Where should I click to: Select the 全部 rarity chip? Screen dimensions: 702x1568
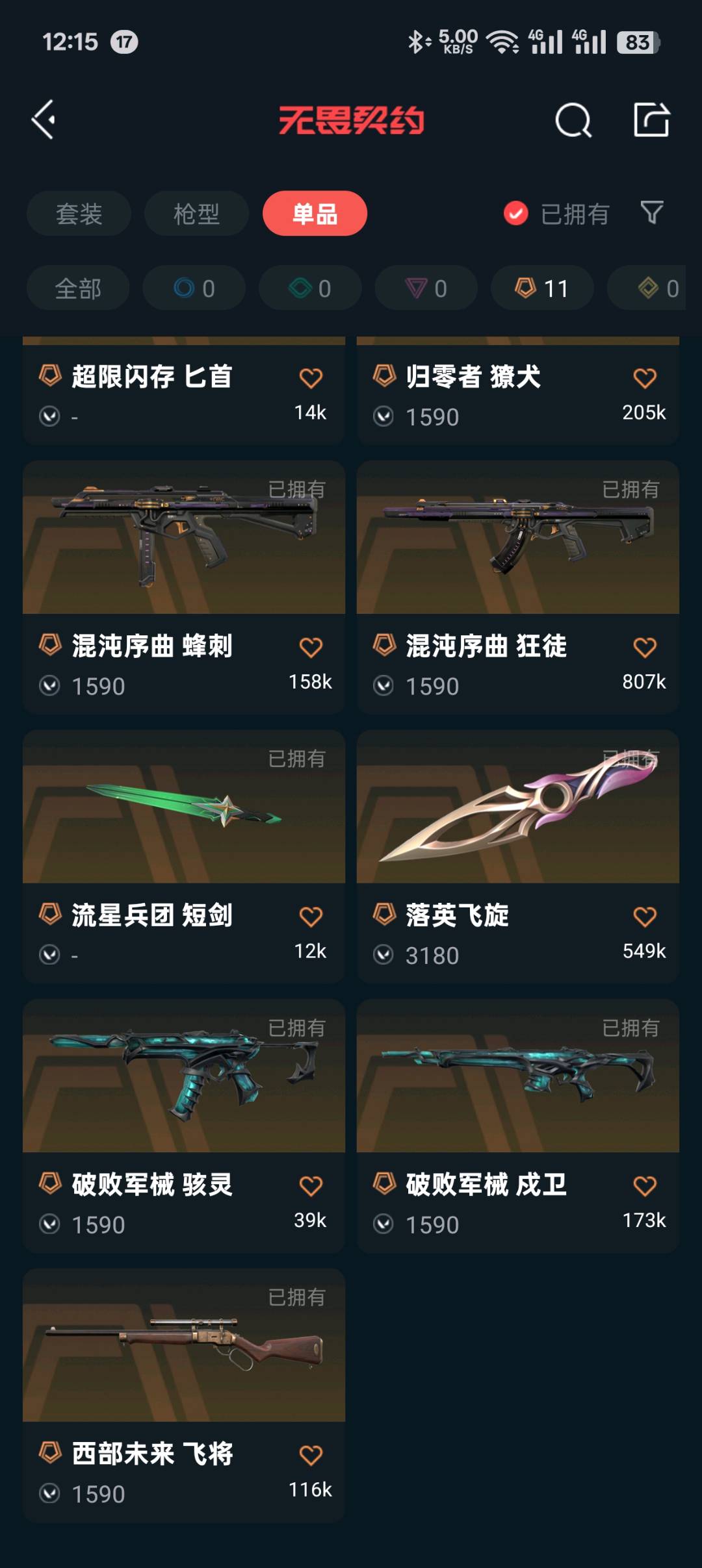click(x=78, y=288)
